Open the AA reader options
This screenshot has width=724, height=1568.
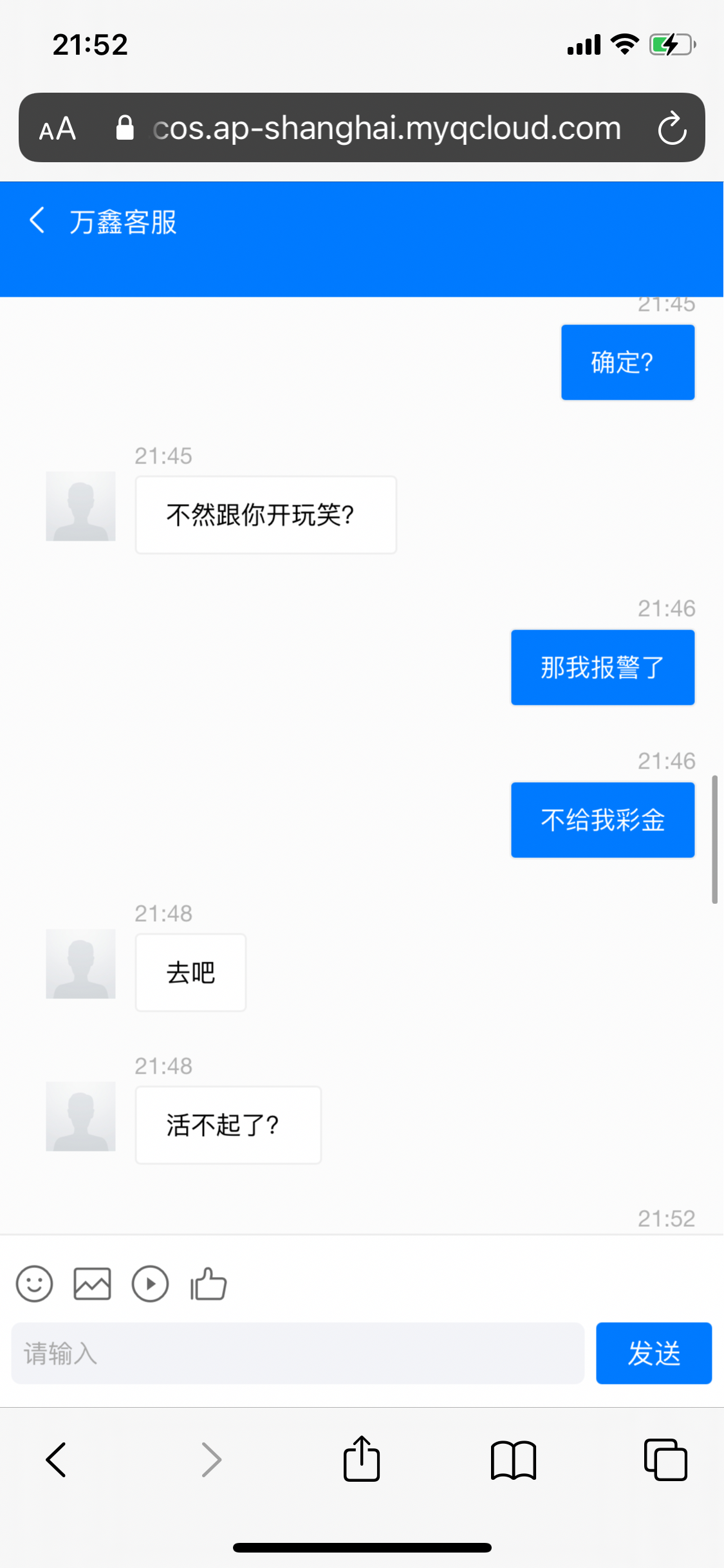pos(57,129)
